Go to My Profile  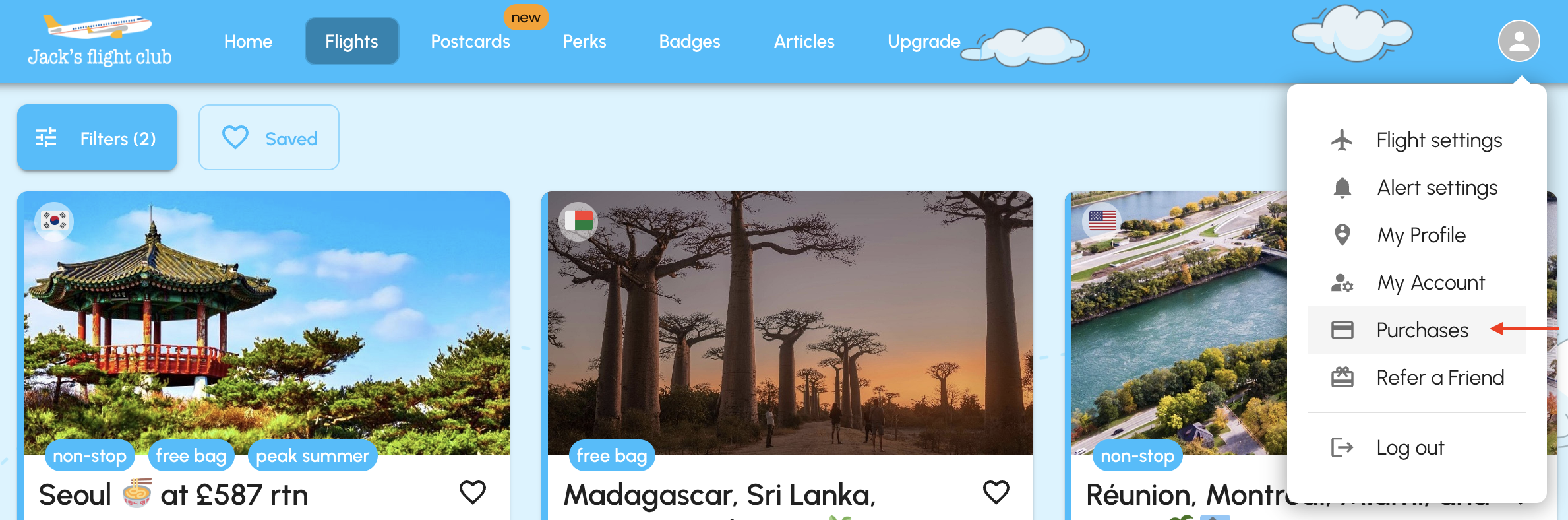[x=1421, y=236]
